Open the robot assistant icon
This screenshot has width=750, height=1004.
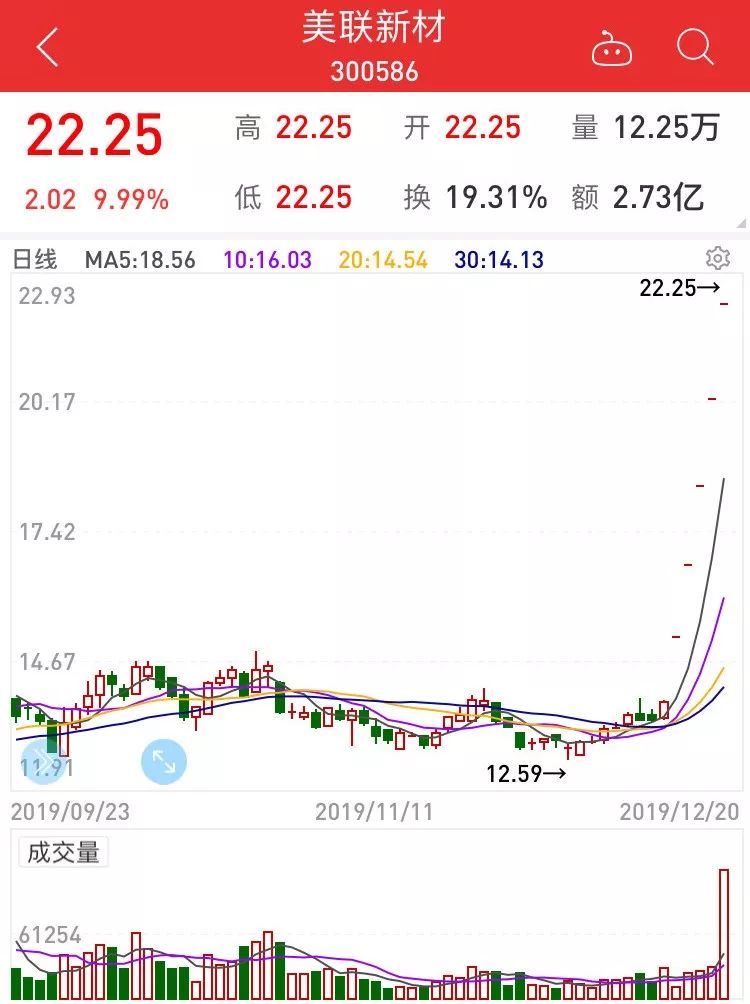(x=611, y=48)
